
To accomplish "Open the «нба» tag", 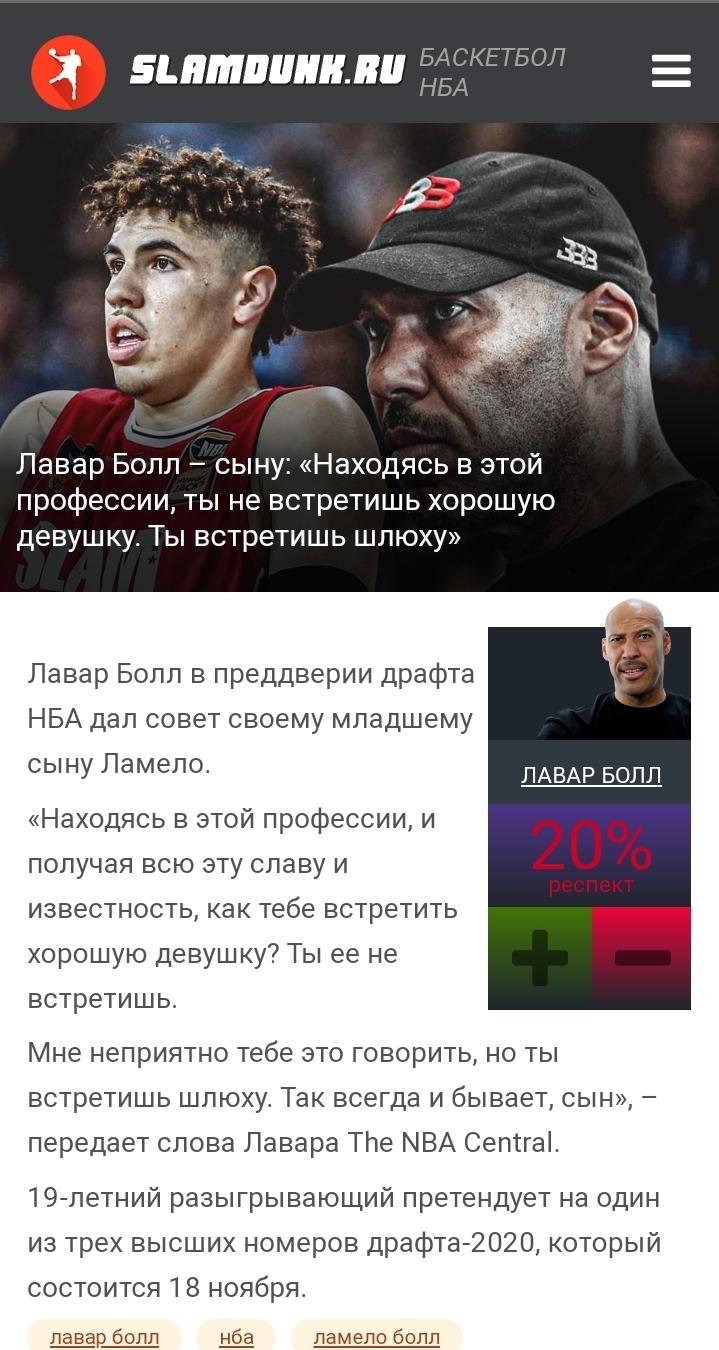I will pyautogui.click(x=236, y=1336).
